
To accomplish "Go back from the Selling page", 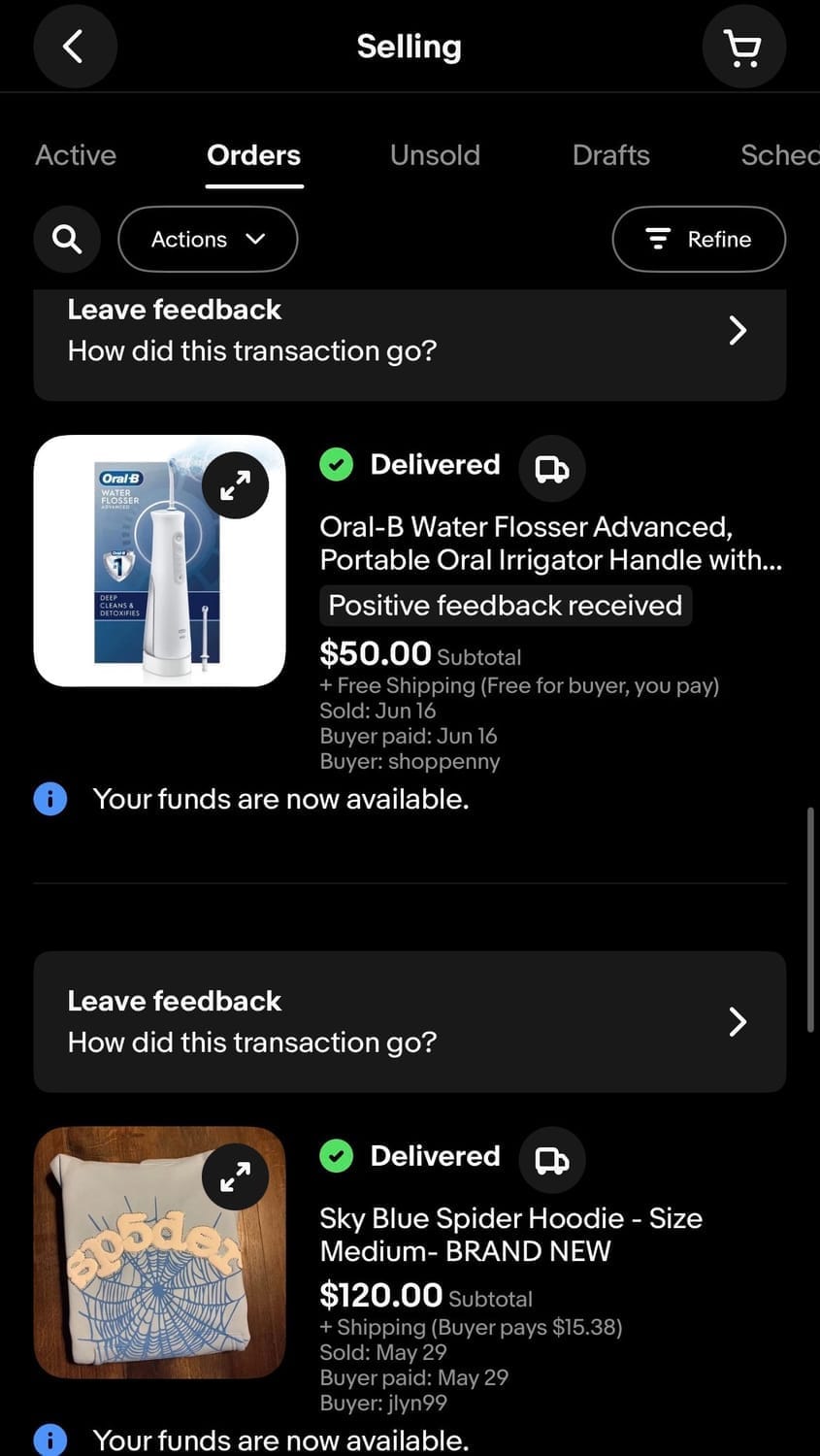I will [75, 47].
